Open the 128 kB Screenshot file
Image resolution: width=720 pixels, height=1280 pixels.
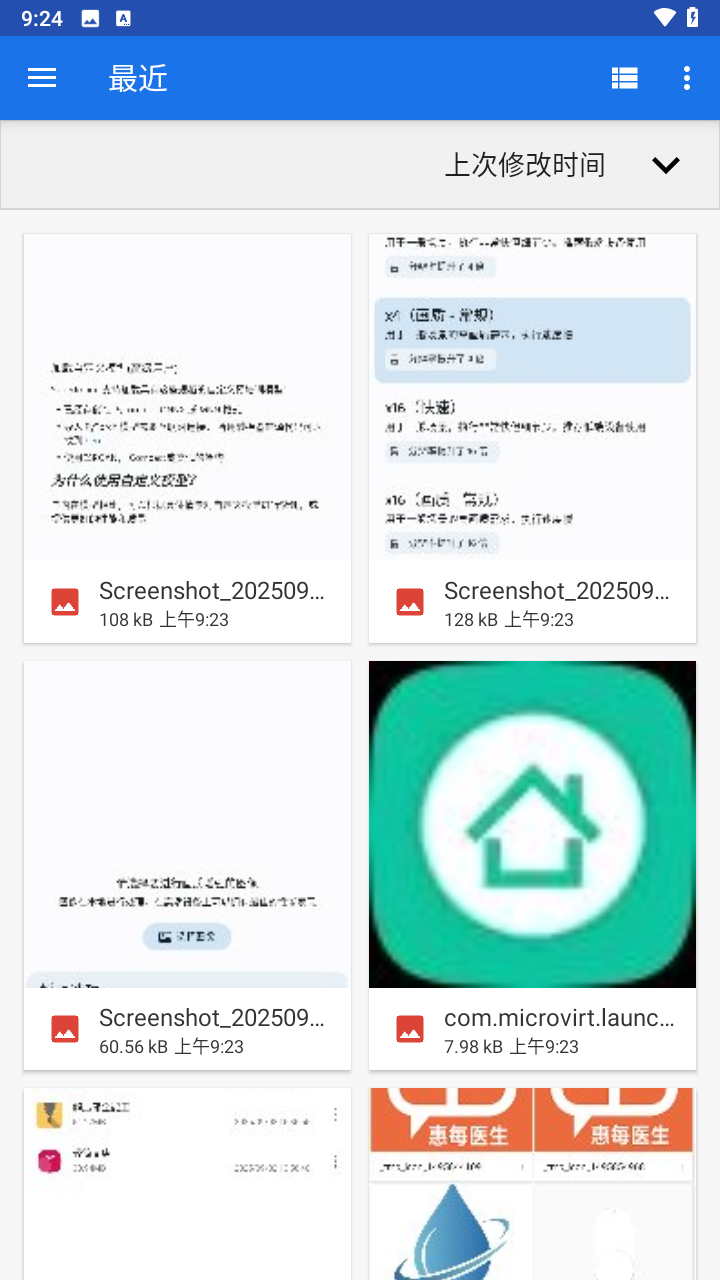click(x=532, y=438)
